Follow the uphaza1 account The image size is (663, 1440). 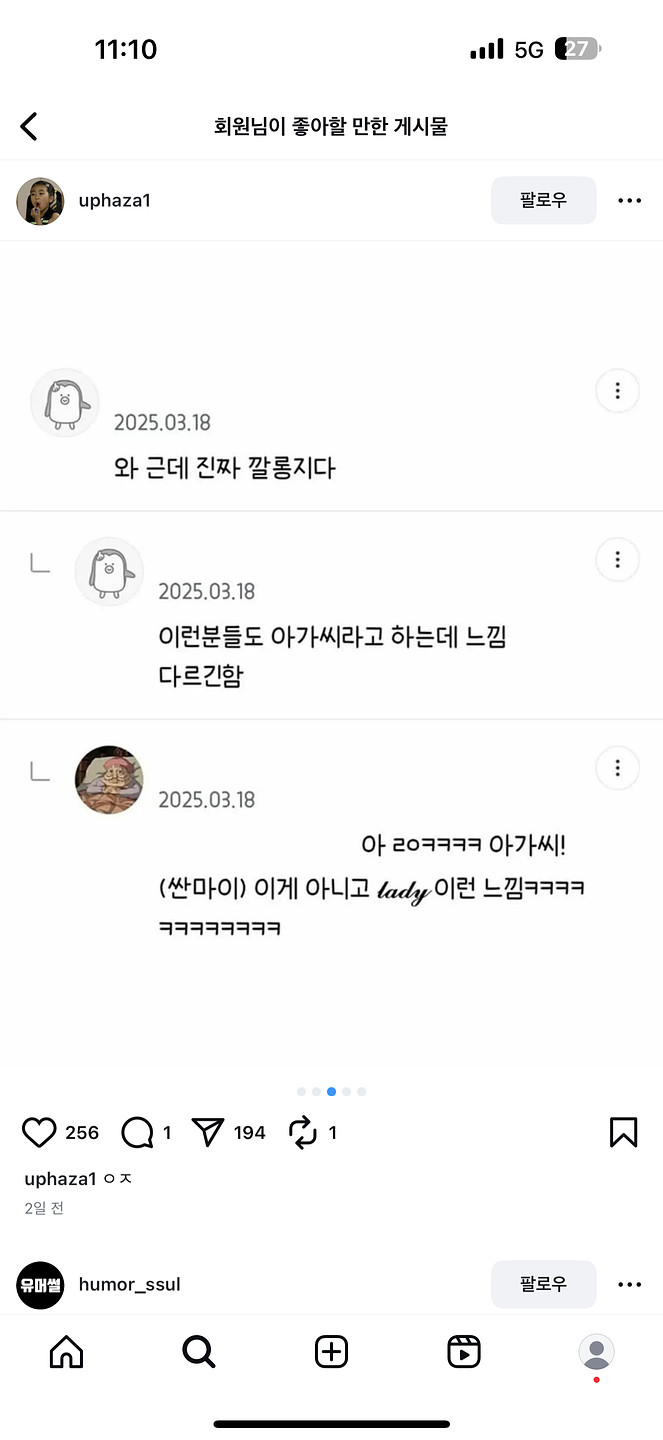click(543, 200)
